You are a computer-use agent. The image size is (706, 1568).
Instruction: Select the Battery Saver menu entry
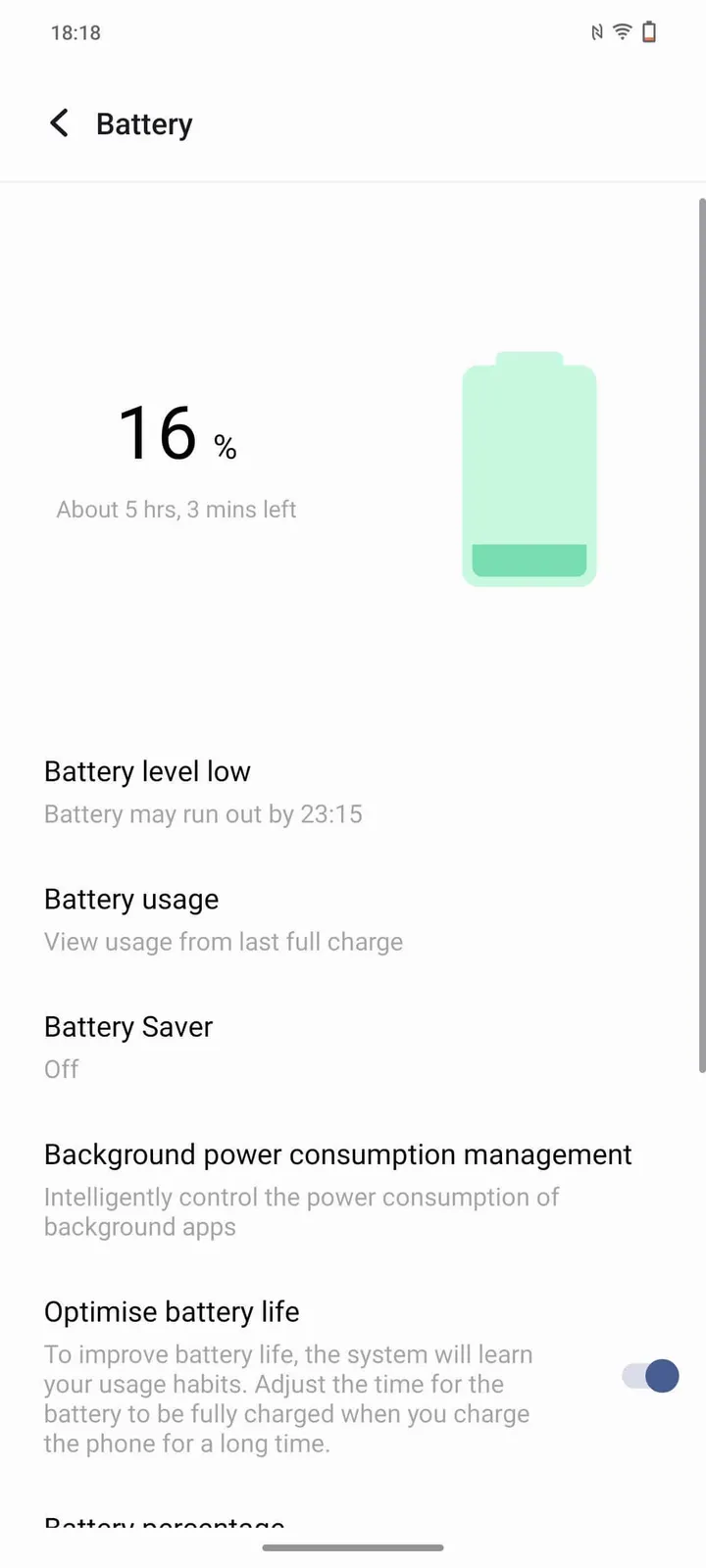[x=127, y=1026]
